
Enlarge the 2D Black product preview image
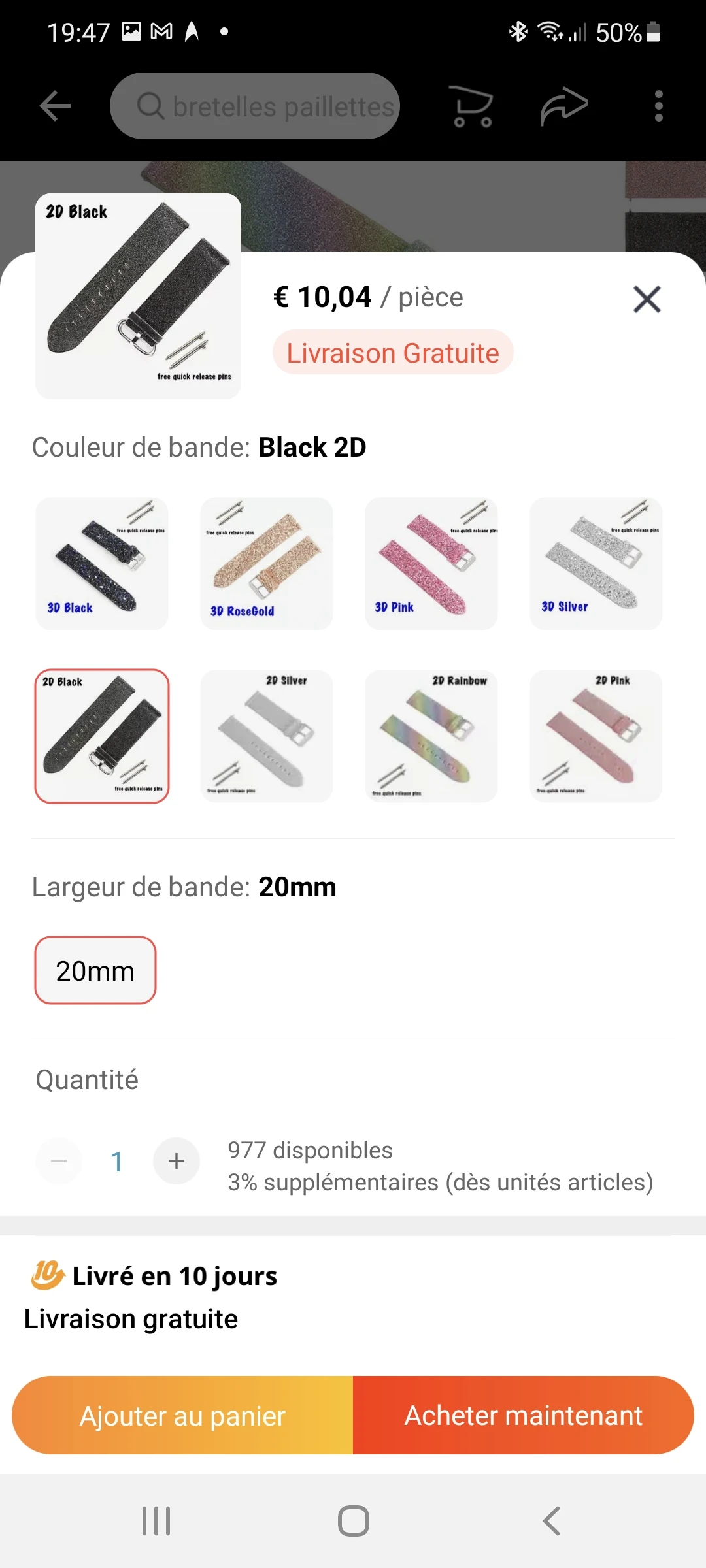[138, 296]
